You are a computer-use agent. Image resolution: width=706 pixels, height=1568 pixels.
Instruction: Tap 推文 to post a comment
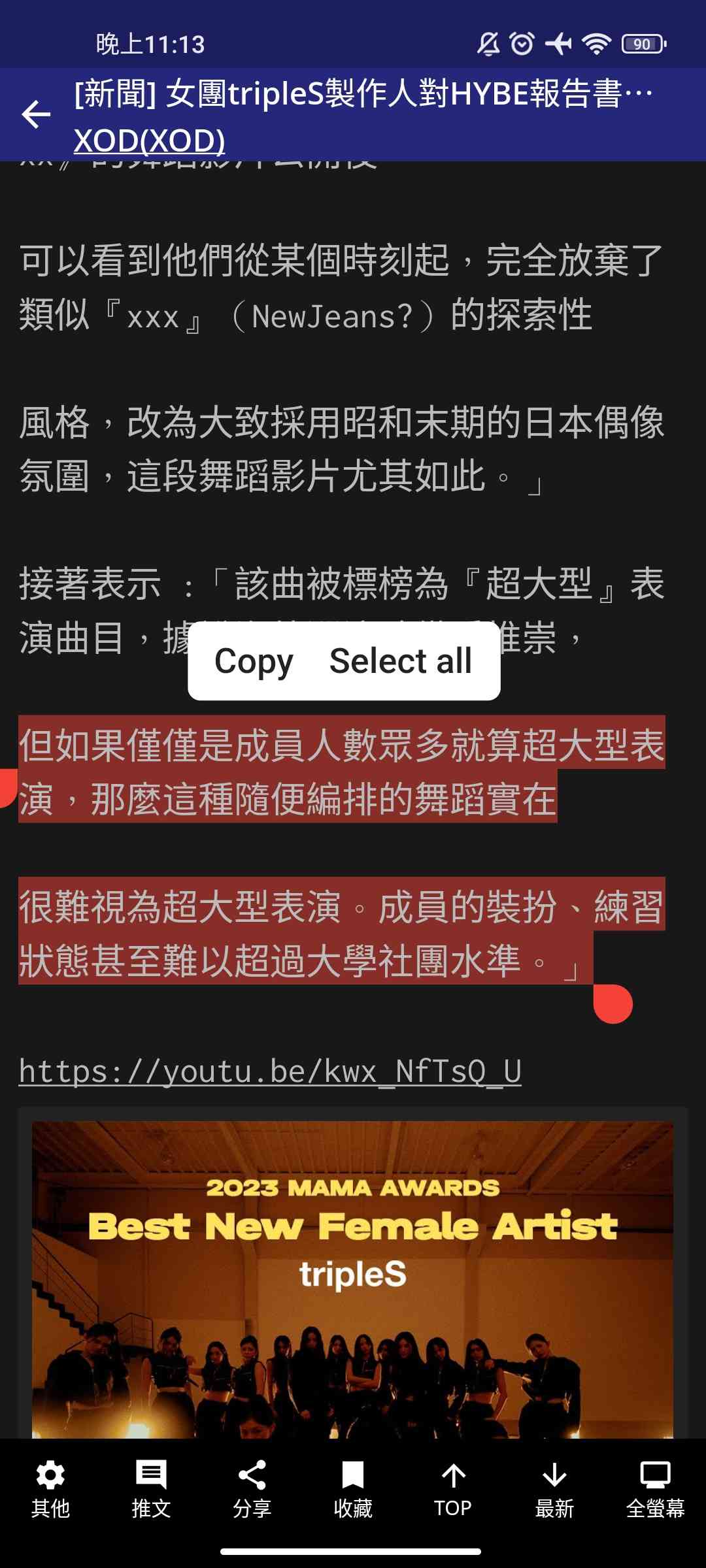tap(151, 1489)
